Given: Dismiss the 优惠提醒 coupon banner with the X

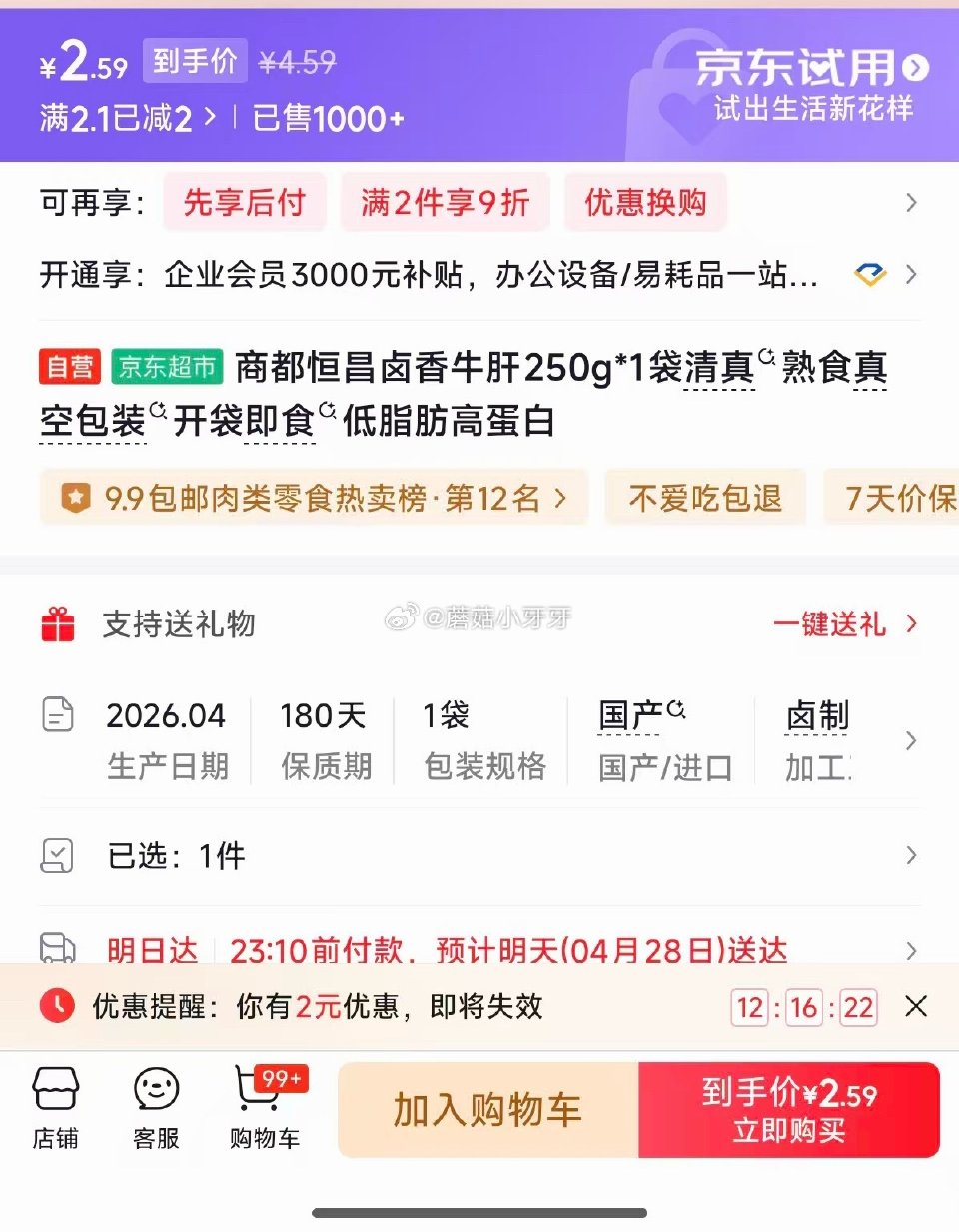Looking at the screenshot, I should (916, 1007).
